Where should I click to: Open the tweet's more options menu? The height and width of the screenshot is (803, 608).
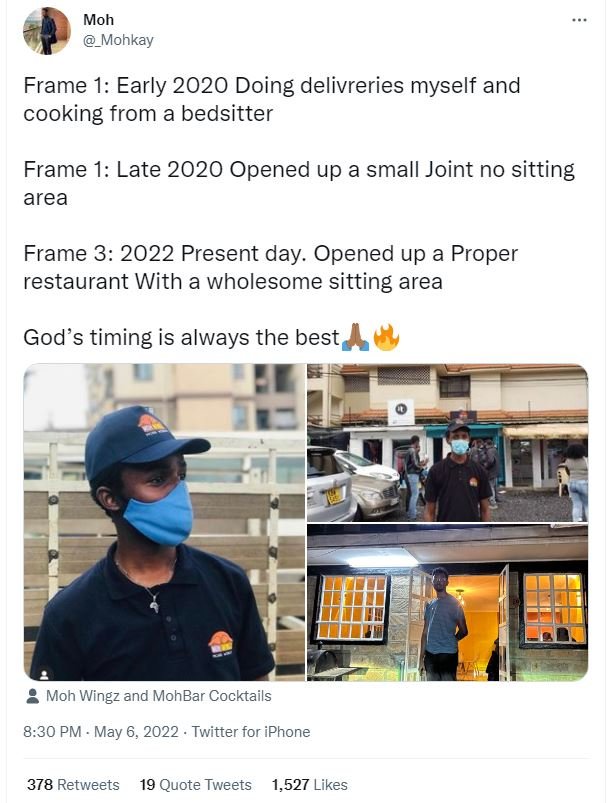pos(579,20)
